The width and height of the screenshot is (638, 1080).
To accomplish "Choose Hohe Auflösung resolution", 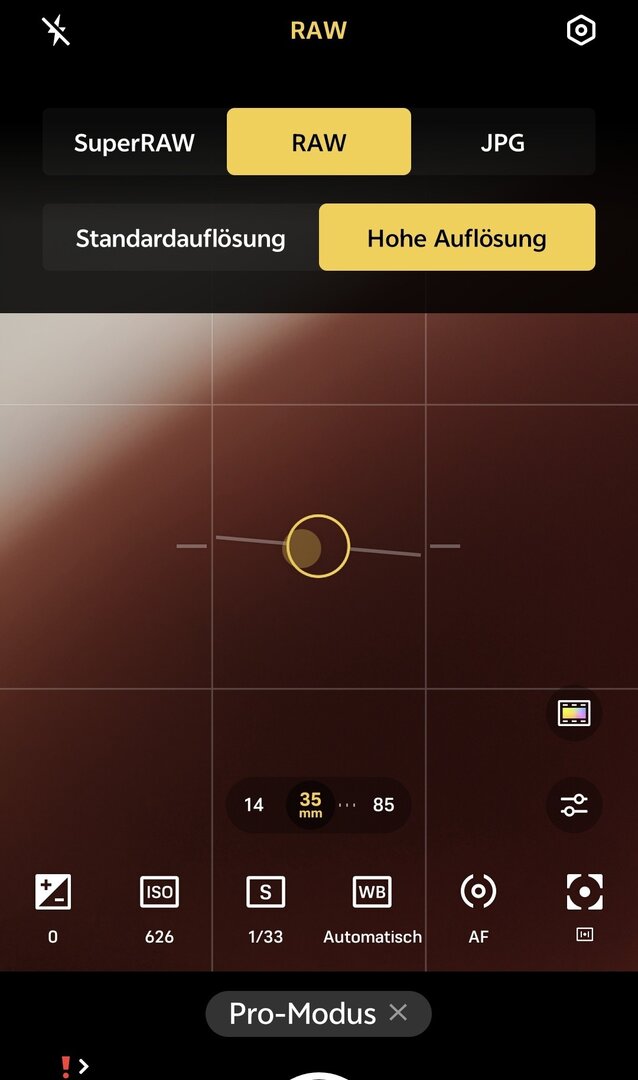I will (x=456, y=238).
